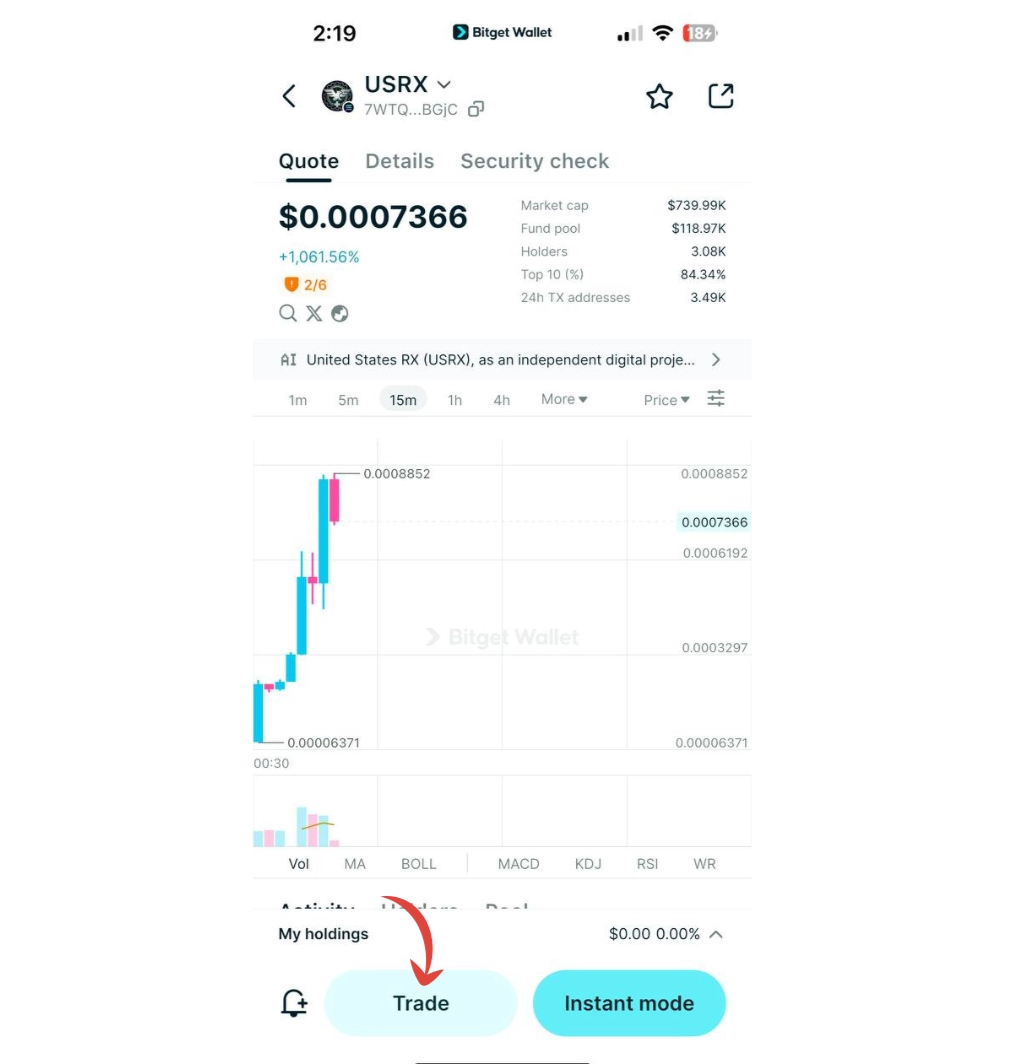
Task: Switch to the Security check tab
Action: 534,161
